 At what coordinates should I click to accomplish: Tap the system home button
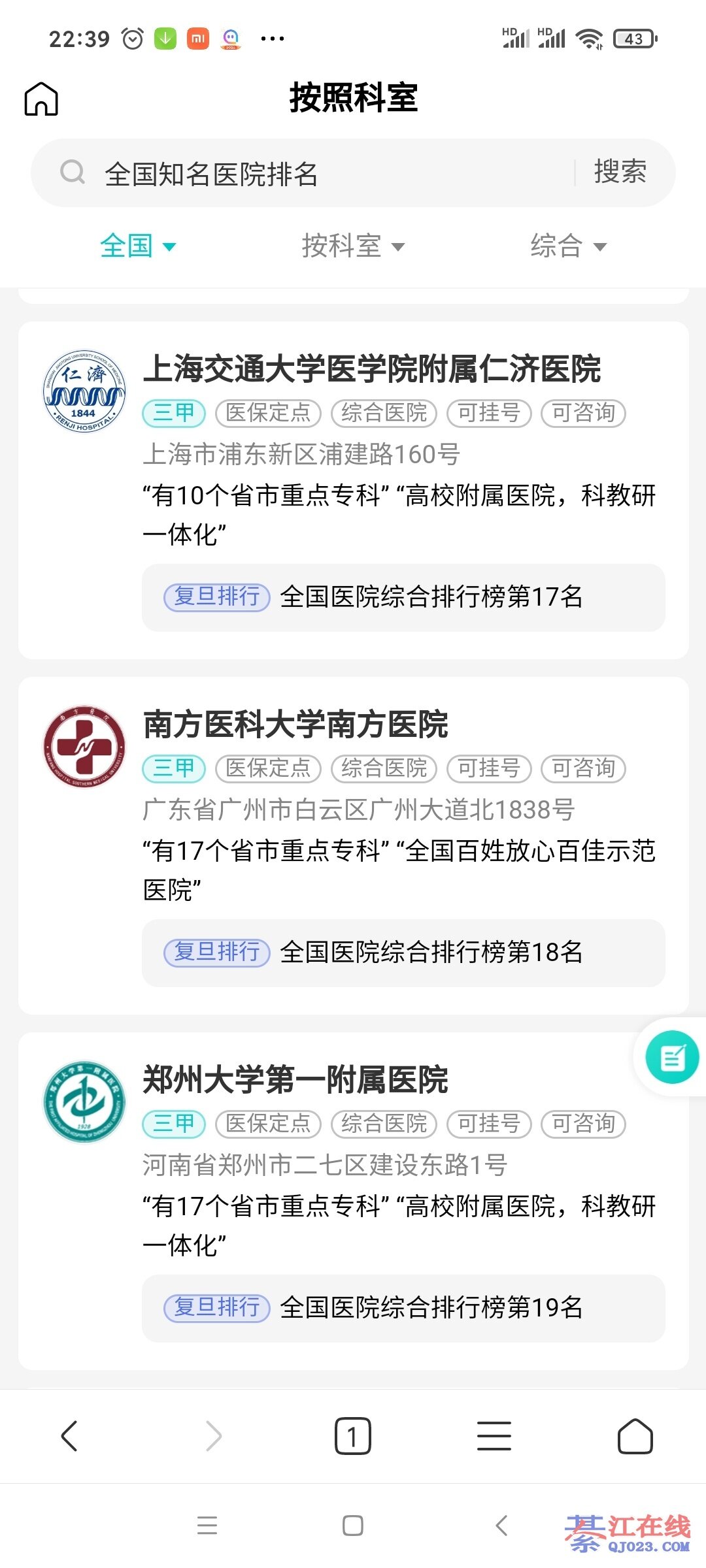[x=353, y=1526]
